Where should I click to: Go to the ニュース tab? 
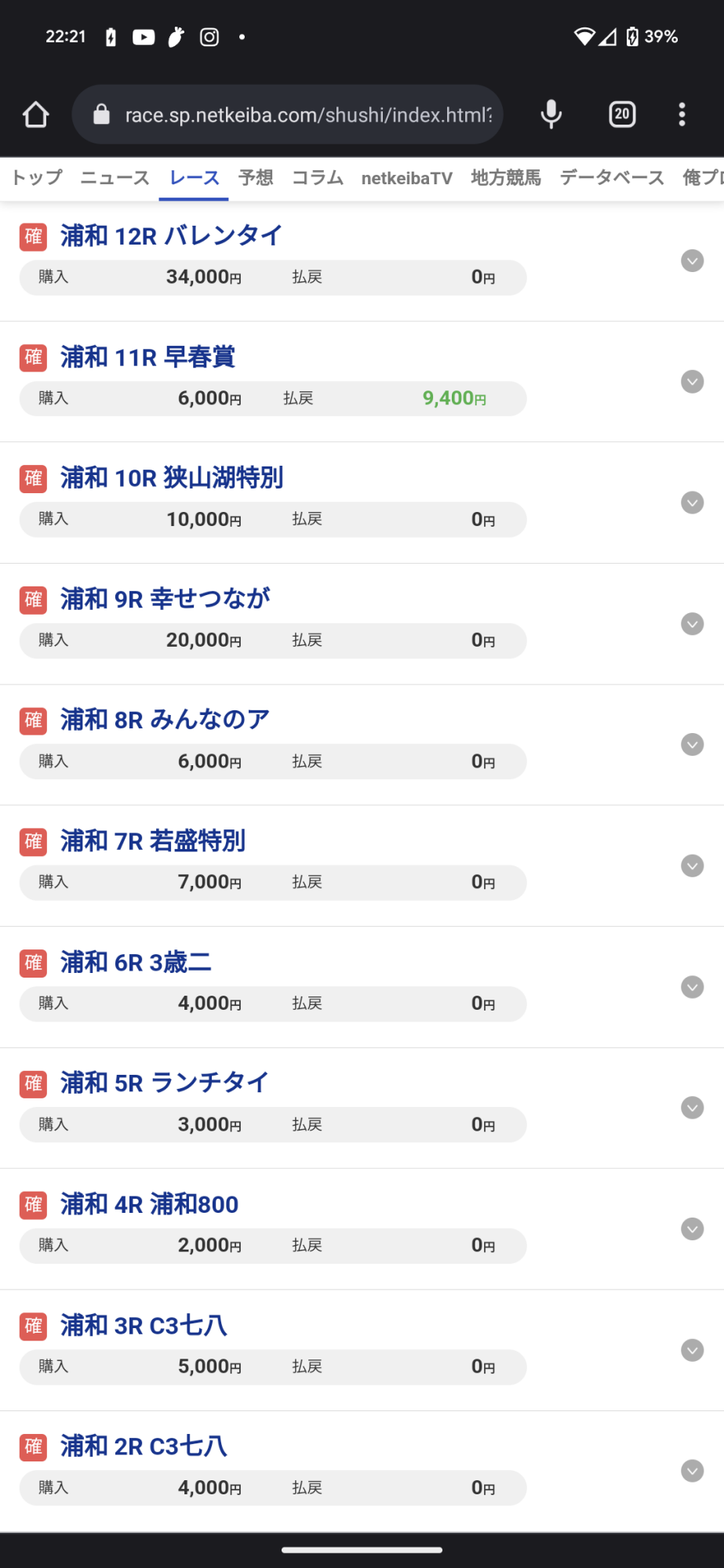tap(115, 178)
